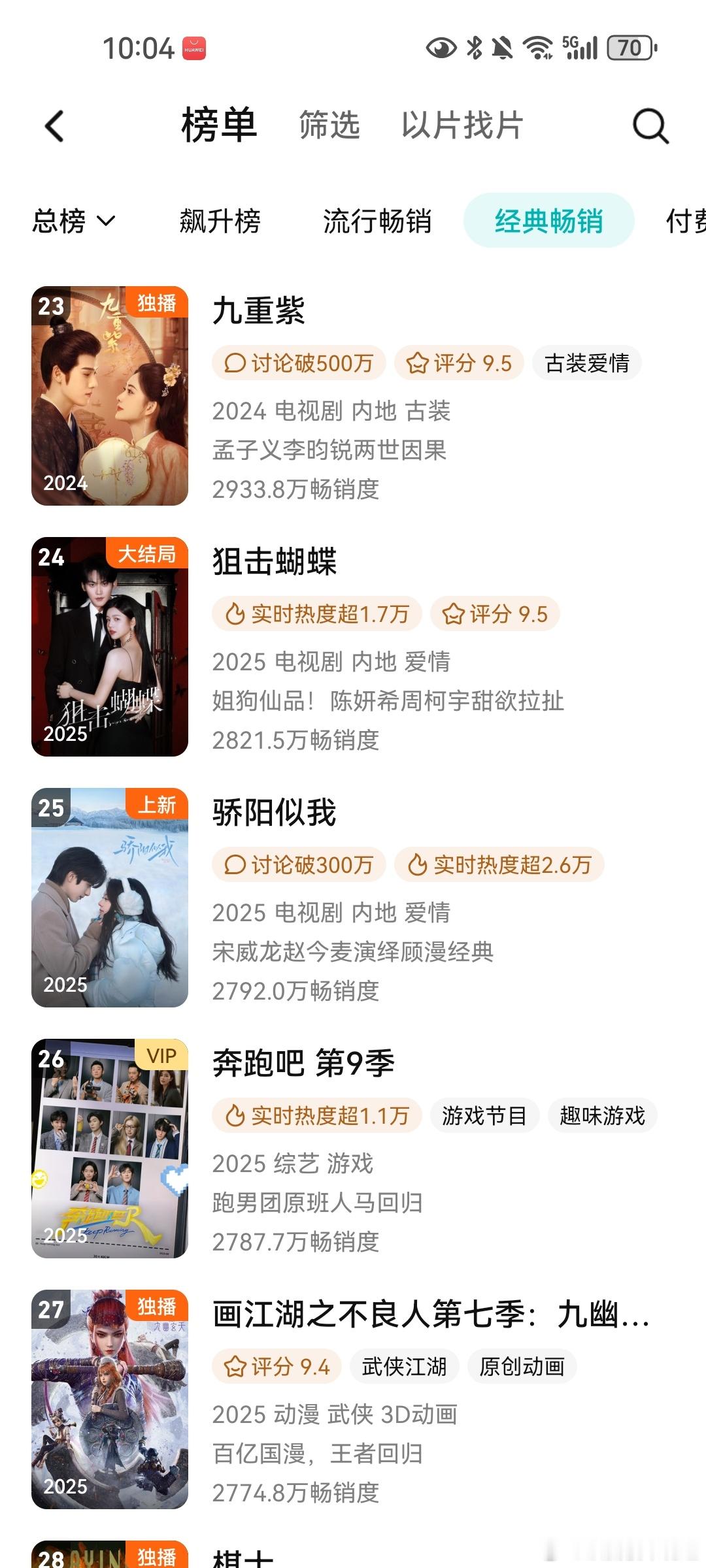This screenshot has height=1568, width=706.
Task: Open the 筛选 filter options
Action: pyautogui.click(x=329, y=125)
